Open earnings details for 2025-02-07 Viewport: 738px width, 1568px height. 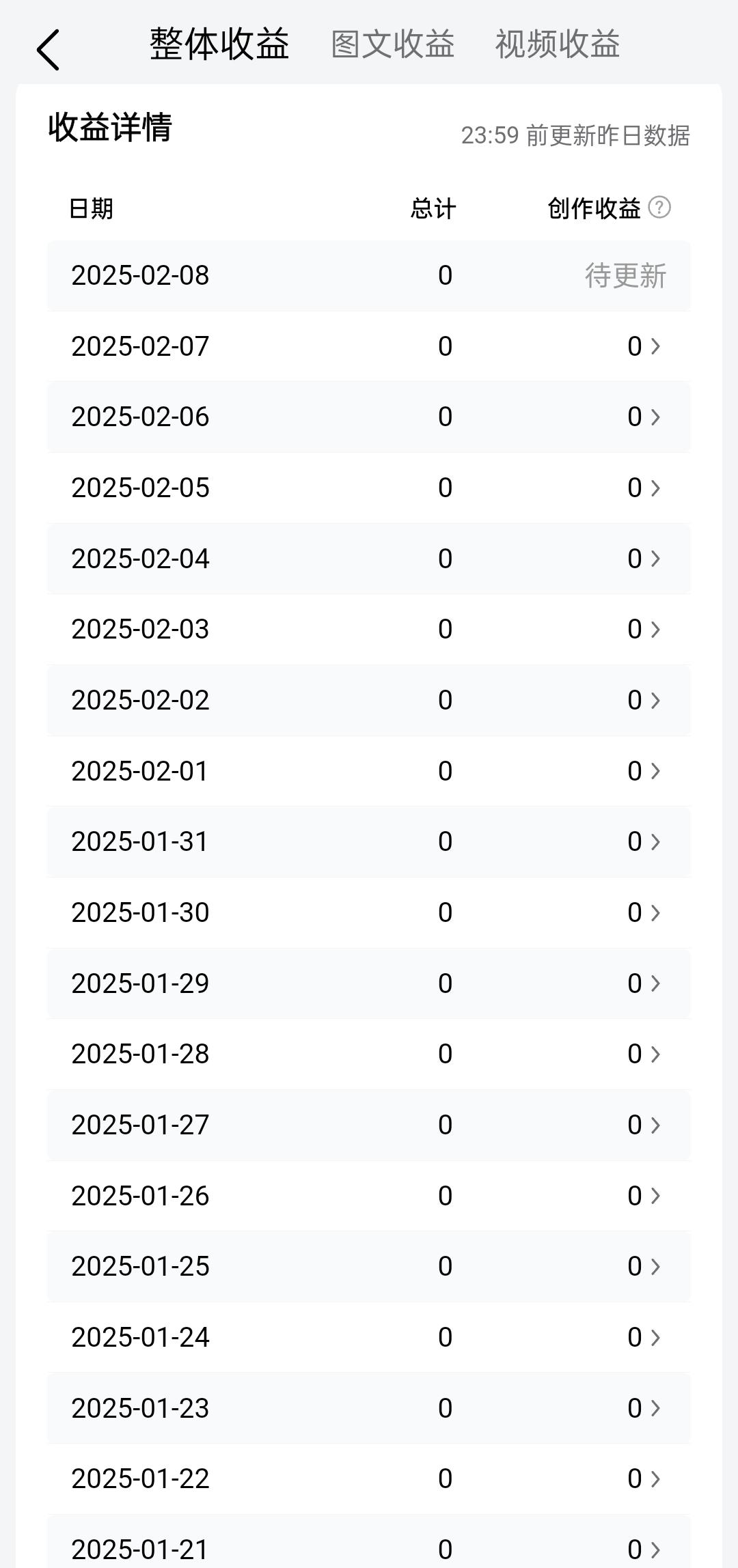coord(644,347)
